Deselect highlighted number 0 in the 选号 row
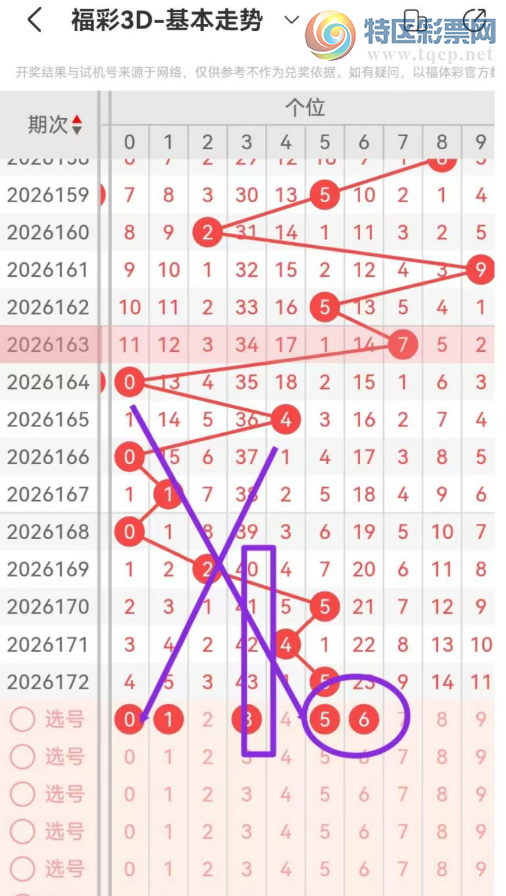This screenshot has width=506, height=896. [x=130, y=719]
